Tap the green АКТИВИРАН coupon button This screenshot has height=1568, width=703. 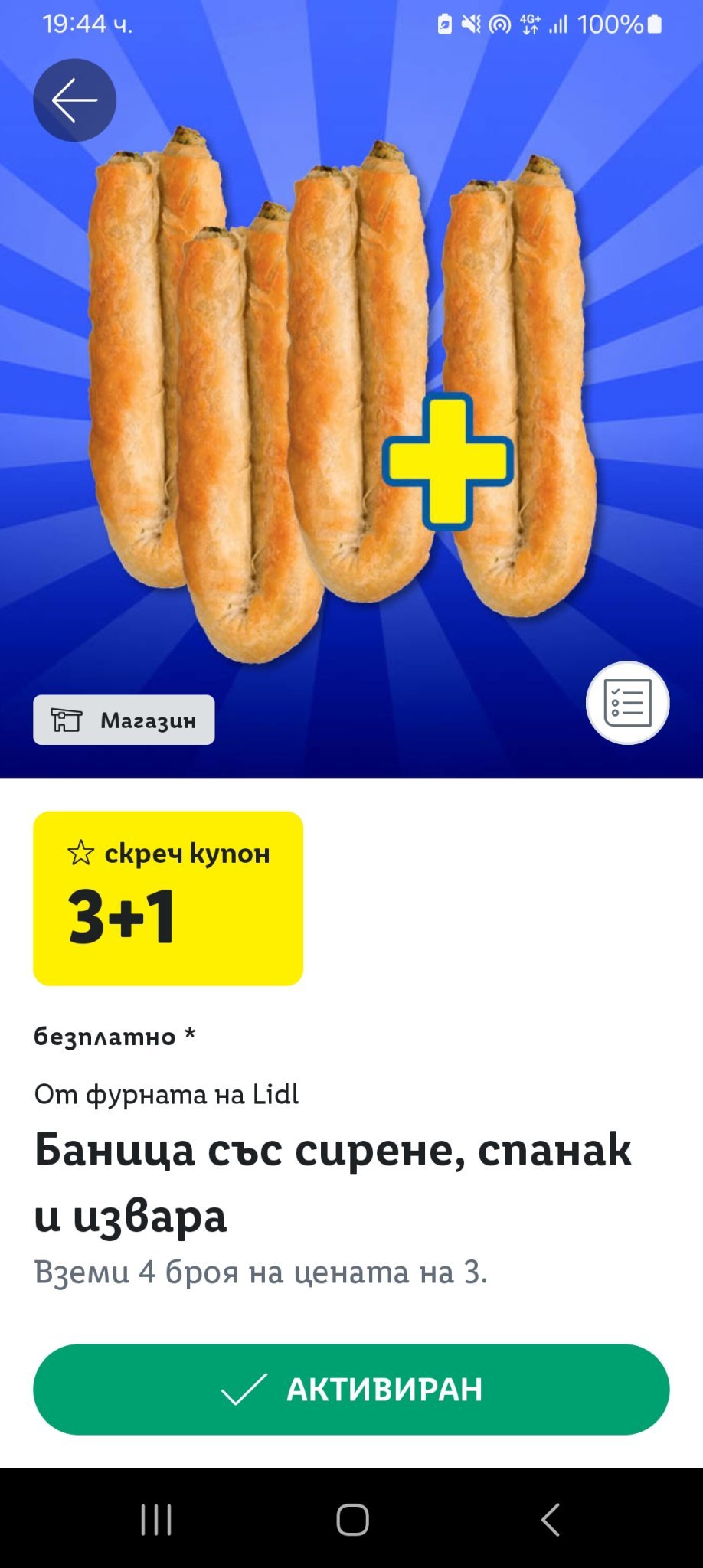coord(351,1389)
